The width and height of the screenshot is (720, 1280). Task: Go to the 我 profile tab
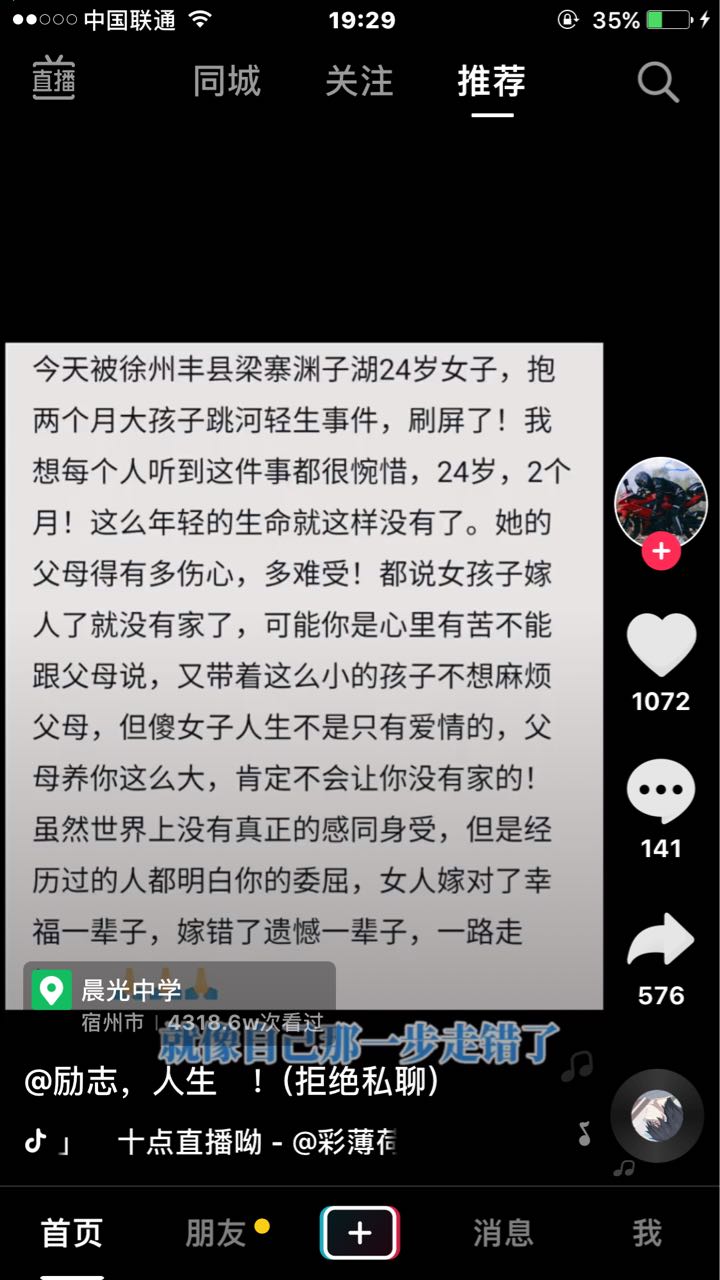pyautogui.click(x=647, y=1233)
